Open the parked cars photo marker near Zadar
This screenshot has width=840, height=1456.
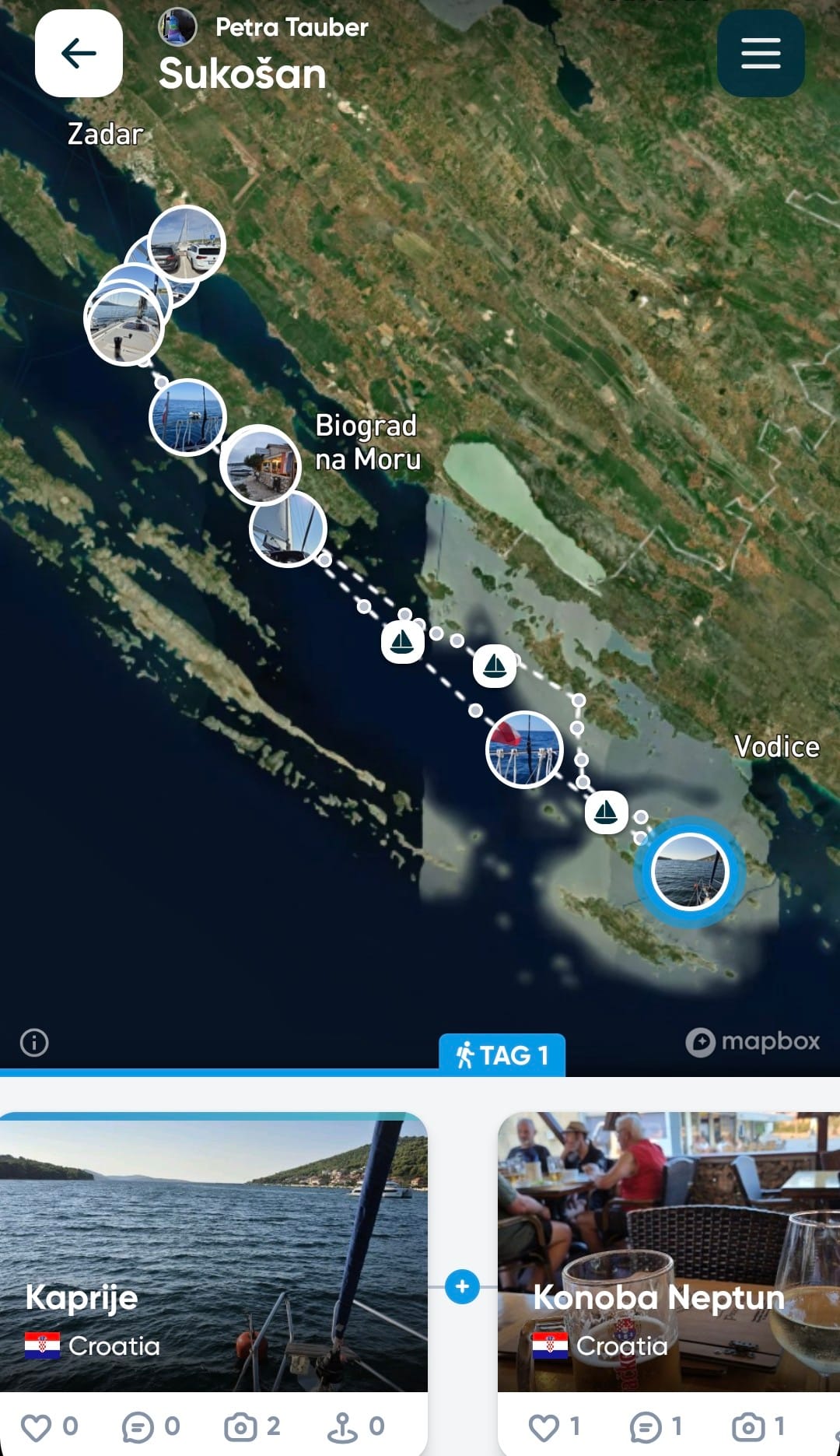pos(188,244)
